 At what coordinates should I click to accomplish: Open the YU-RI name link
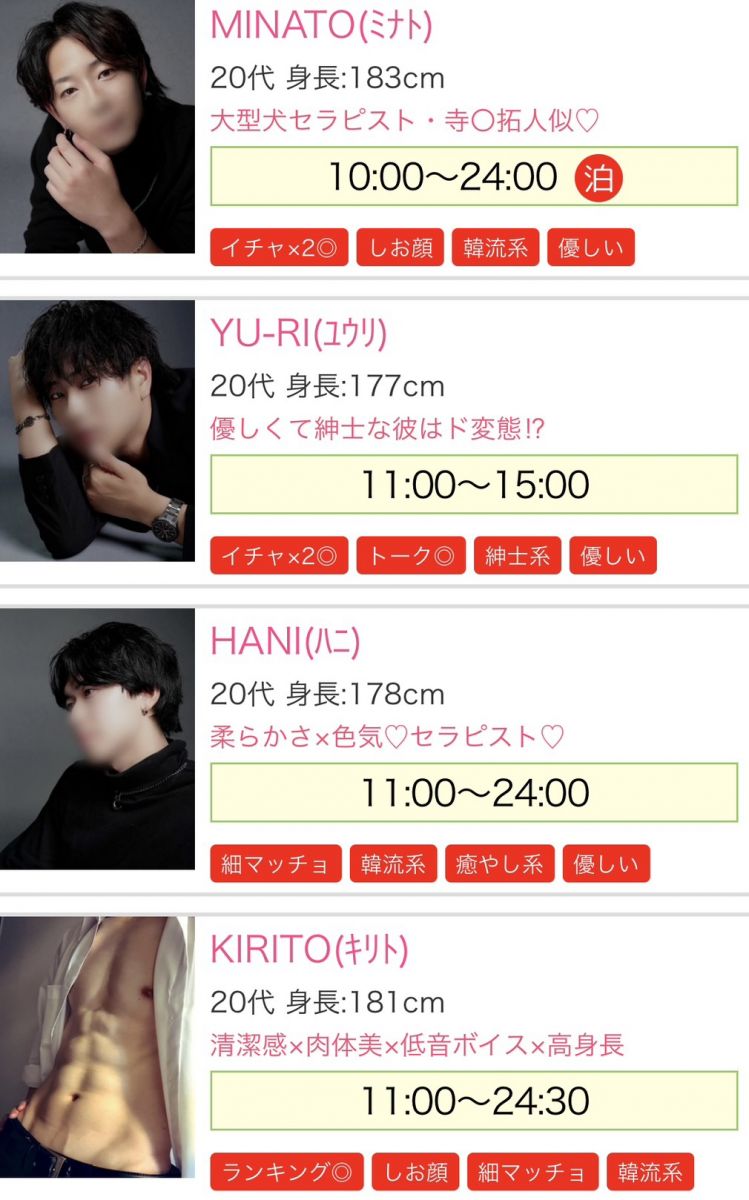[298, 333]
